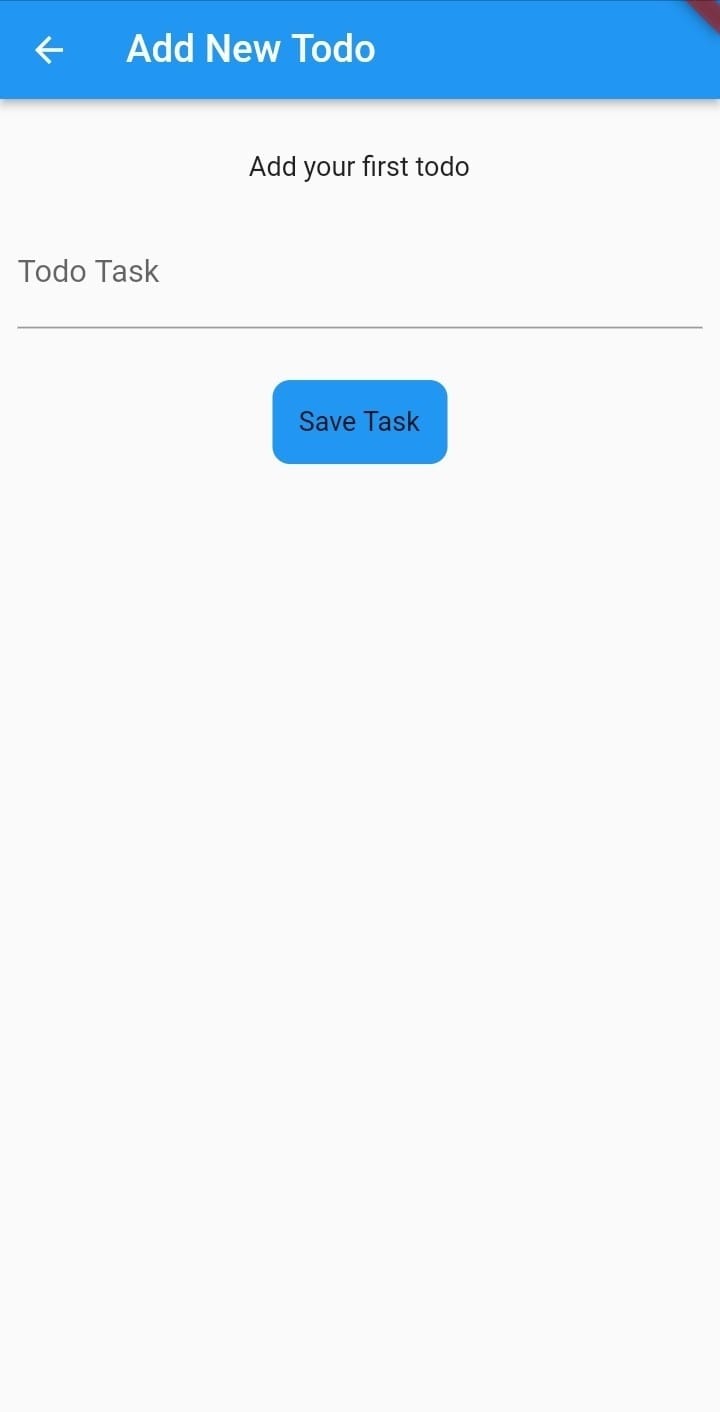This screenshot has height=1412, width=720.
Task: Select the Add New Todo title
Action: pyautogui.click(x=250, y=47)
